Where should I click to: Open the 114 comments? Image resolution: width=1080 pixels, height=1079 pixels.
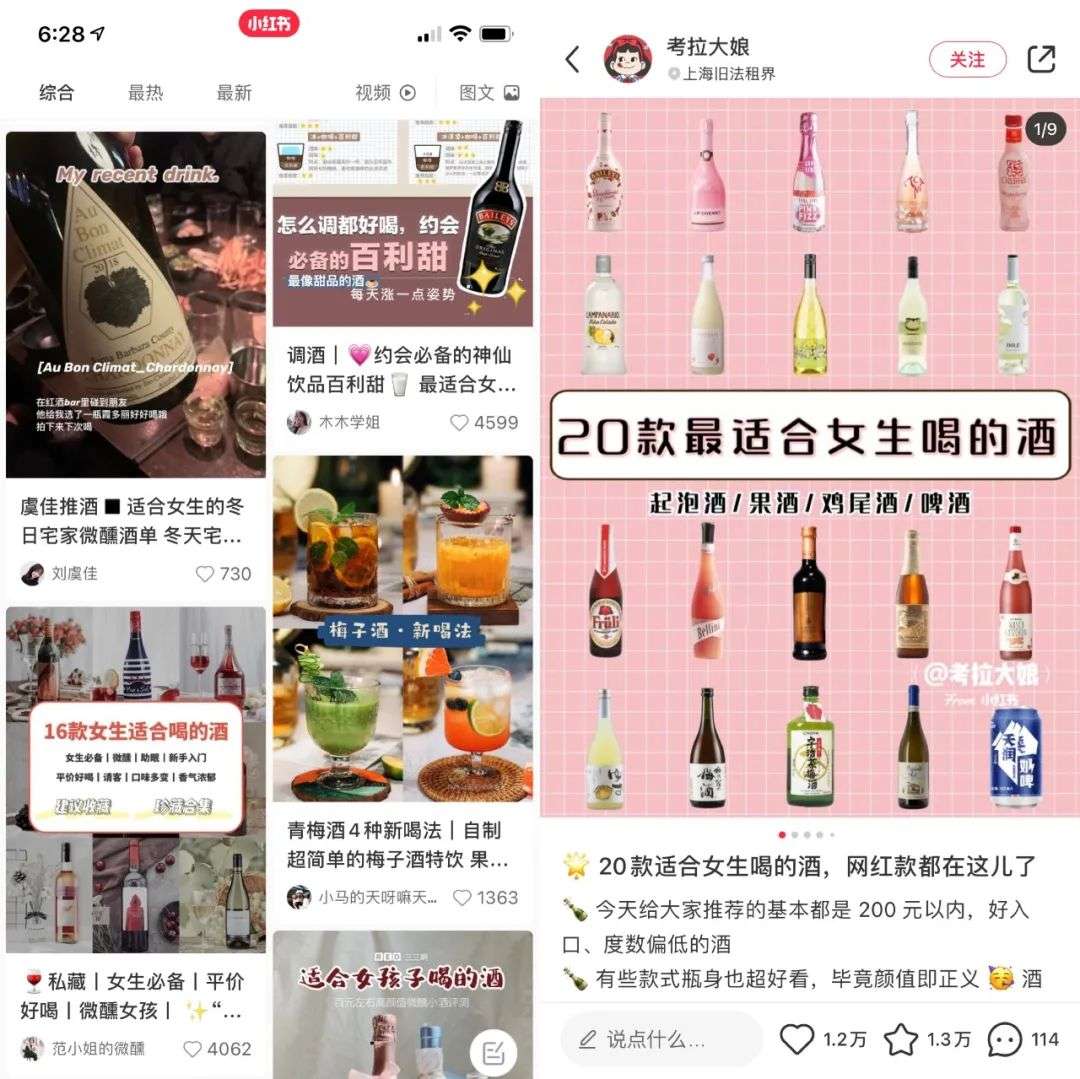click(1005, 1038)
